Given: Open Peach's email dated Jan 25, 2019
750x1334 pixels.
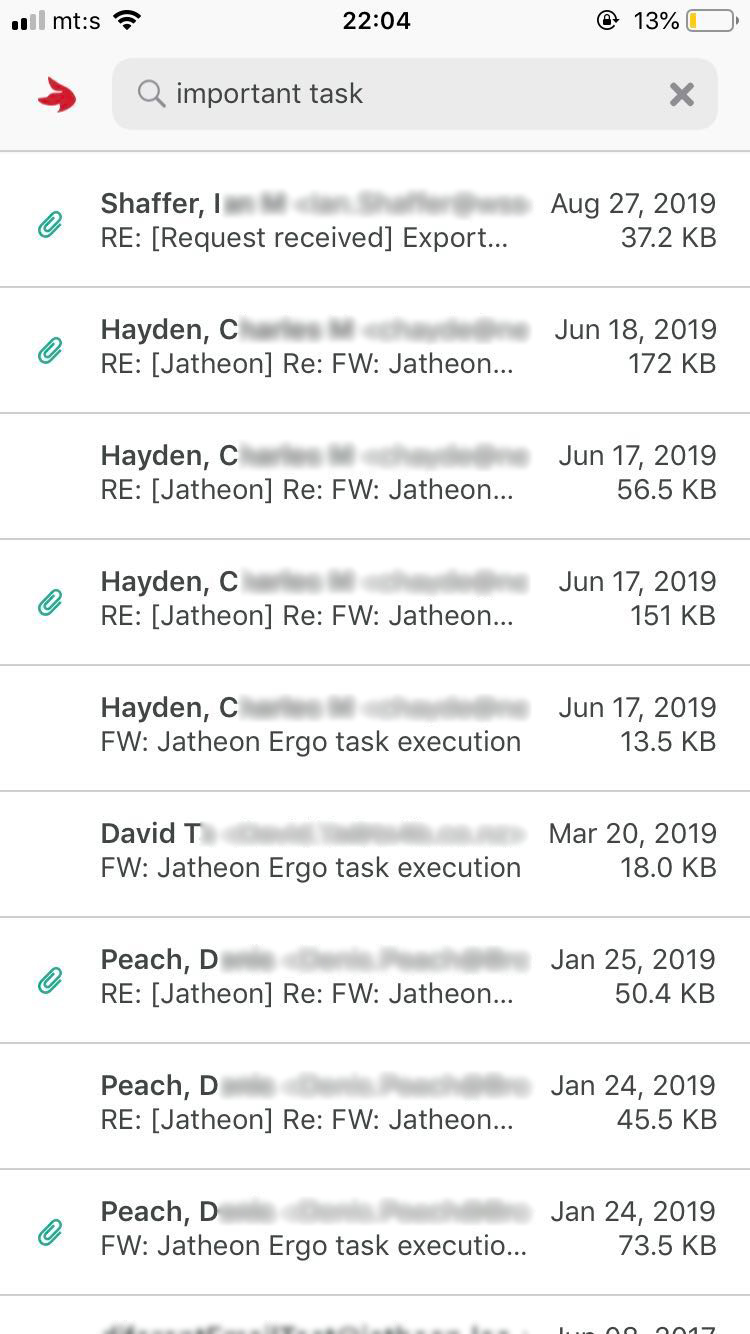Looking at the screenshot, I should tap(375, 980).
